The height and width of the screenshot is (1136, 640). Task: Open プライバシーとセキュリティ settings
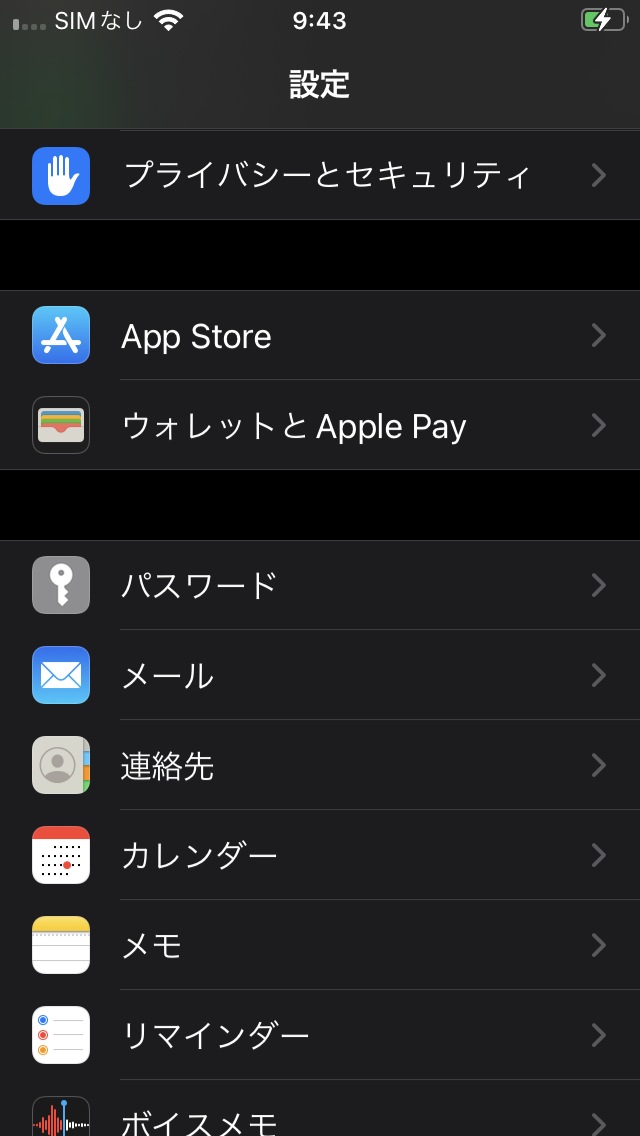[320, 175]
